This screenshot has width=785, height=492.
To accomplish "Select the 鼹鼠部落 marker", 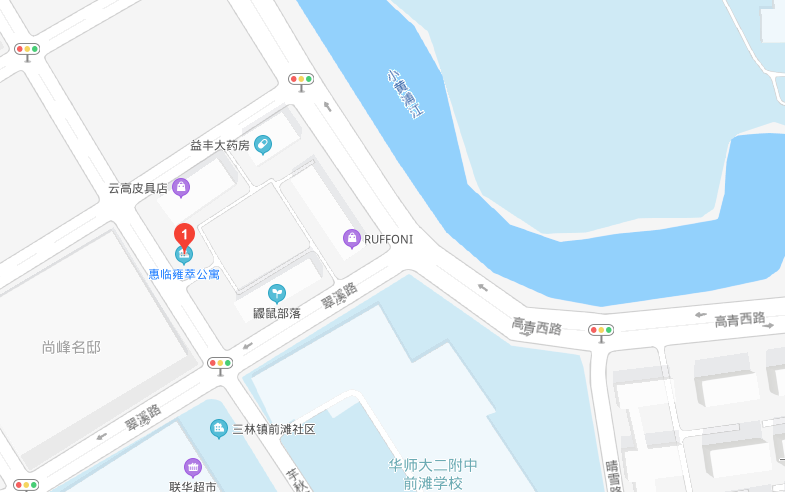I will (x=277, y=294).
